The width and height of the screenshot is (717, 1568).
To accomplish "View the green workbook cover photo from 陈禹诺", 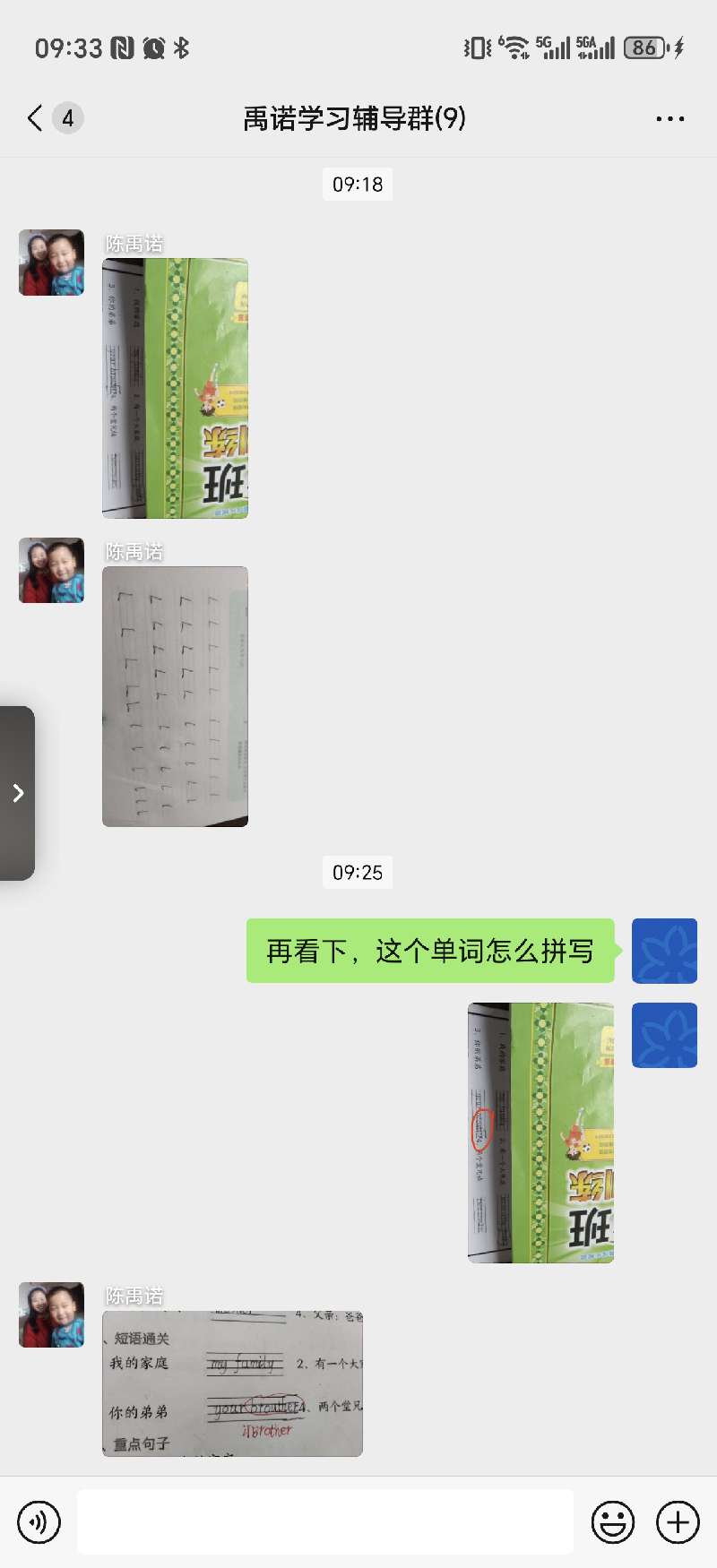I will pyautogui.click(x=176, y=388).
